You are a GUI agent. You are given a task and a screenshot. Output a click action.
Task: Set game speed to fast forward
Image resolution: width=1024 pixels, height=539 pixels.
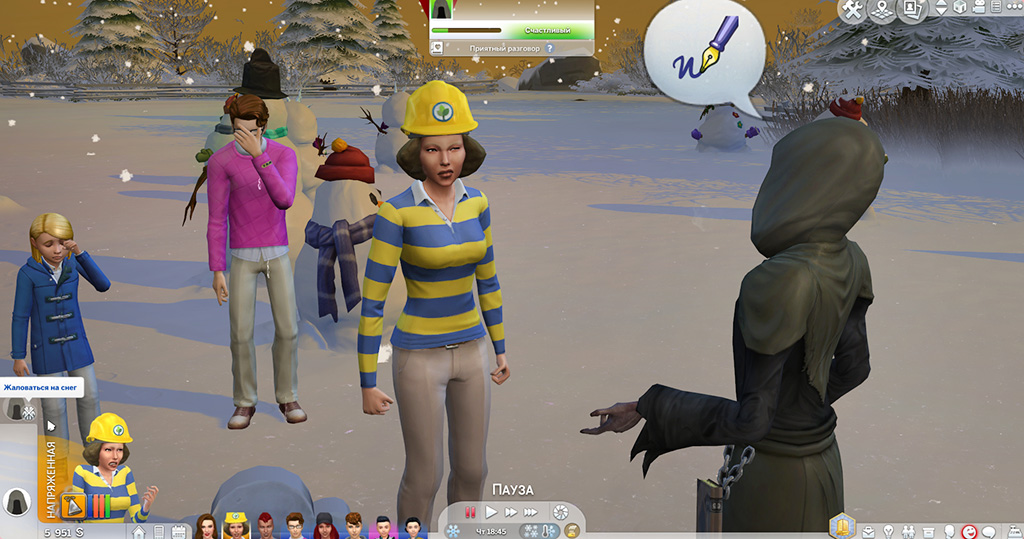point(511,512)
